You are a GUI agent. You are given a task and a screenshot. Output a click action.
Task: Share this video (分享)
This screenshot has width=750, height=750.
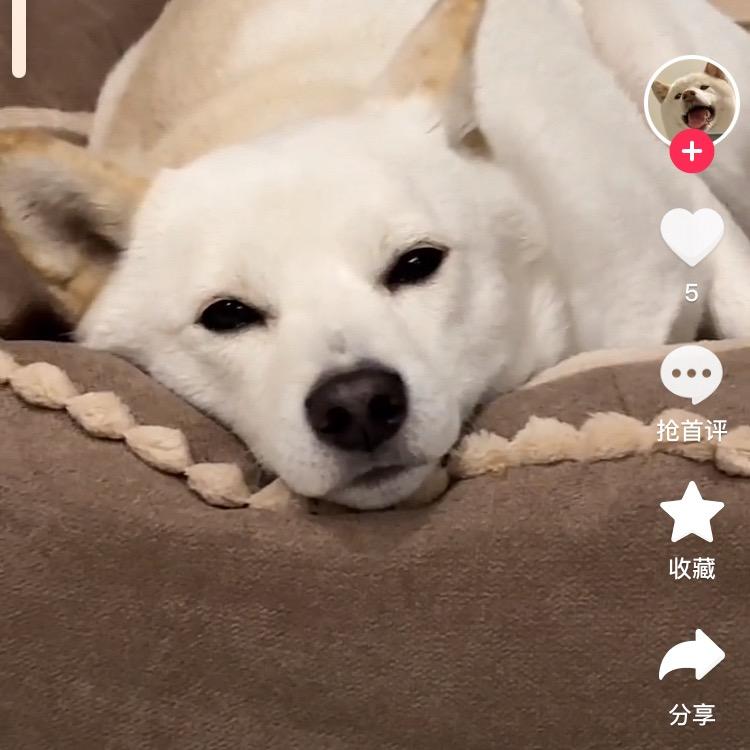pyautogui.click(x=691, y=656)
